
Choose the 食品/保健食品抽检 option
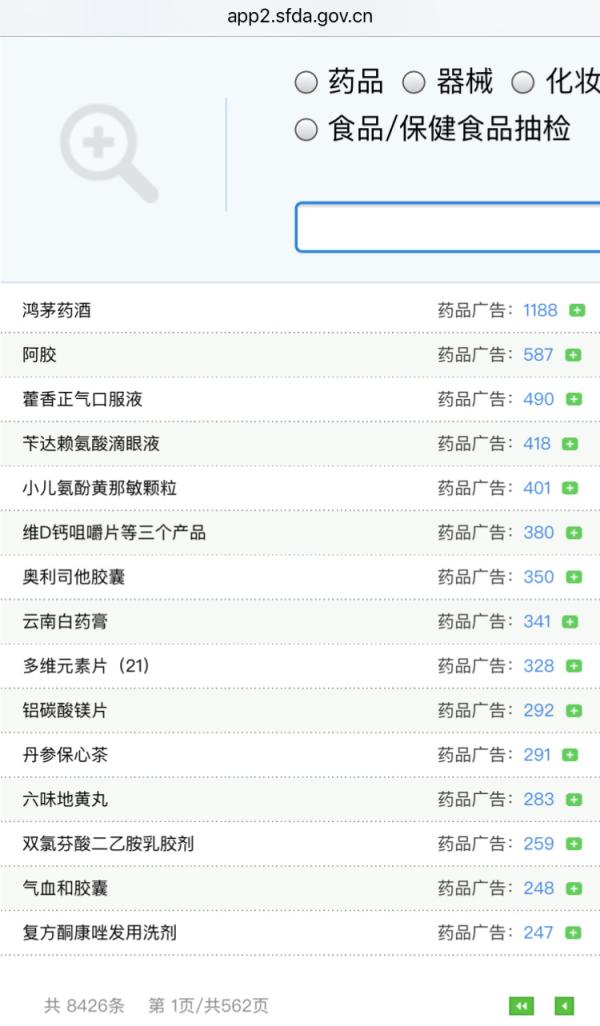307,129
